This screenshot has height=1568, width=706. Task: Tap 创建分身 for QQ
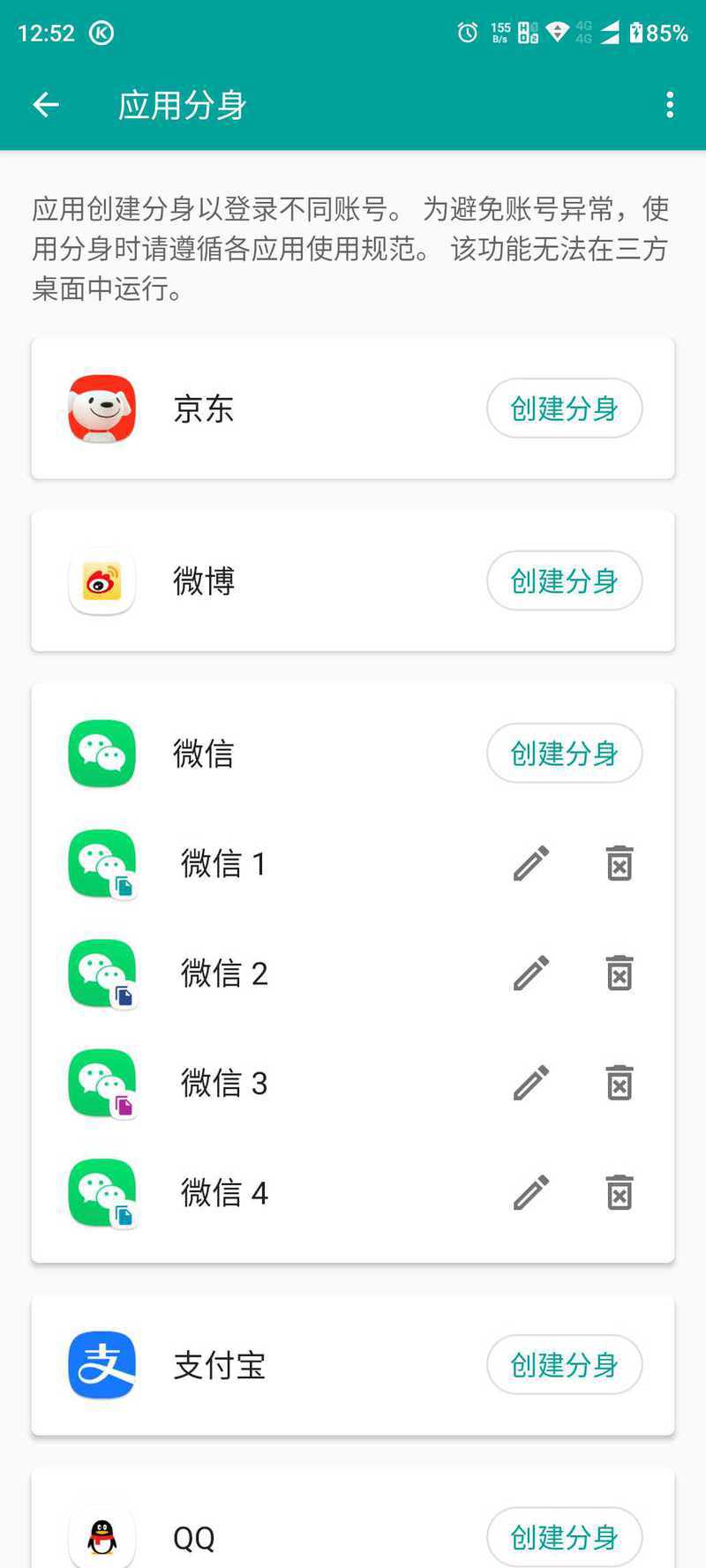click(564, 1537)
